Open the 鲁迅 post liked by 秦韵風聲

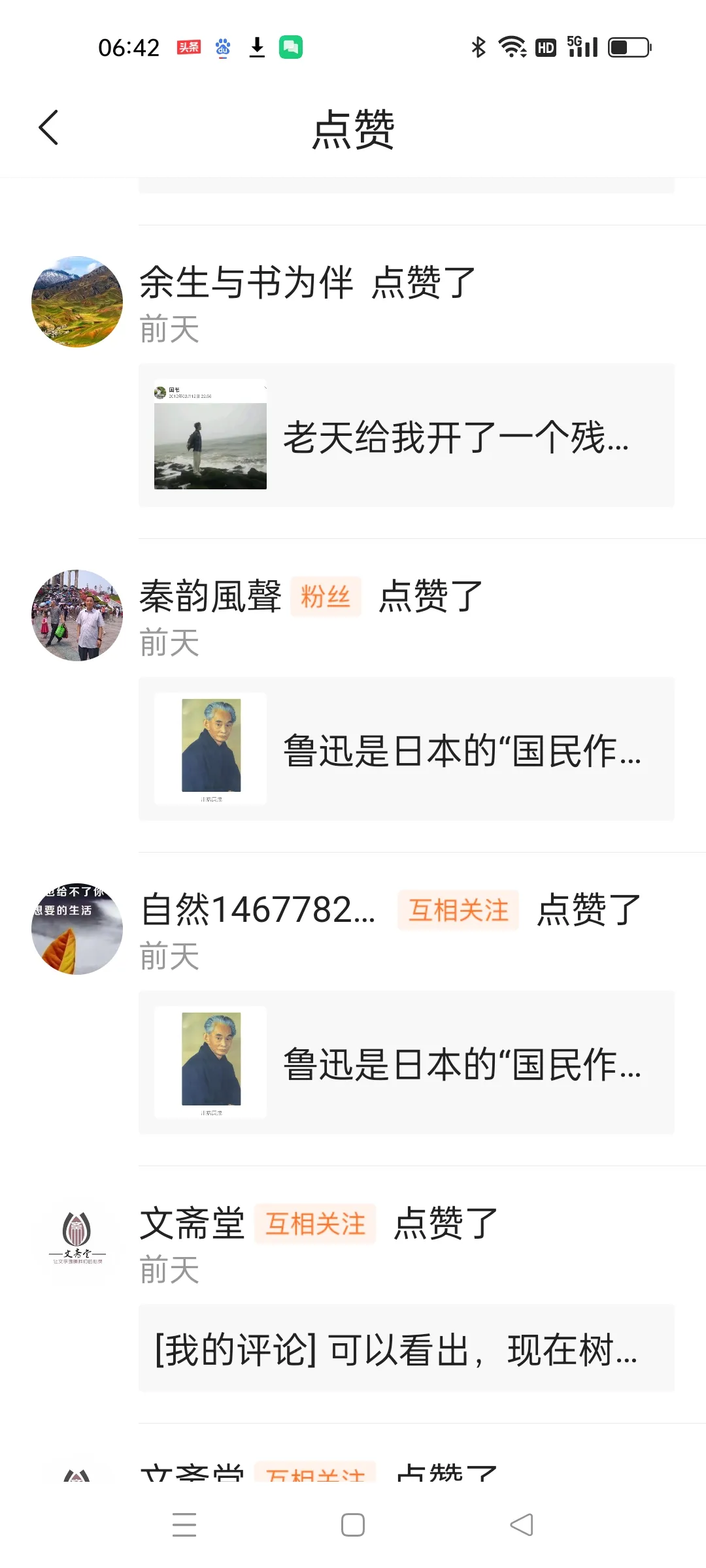[x=406, y=749]
